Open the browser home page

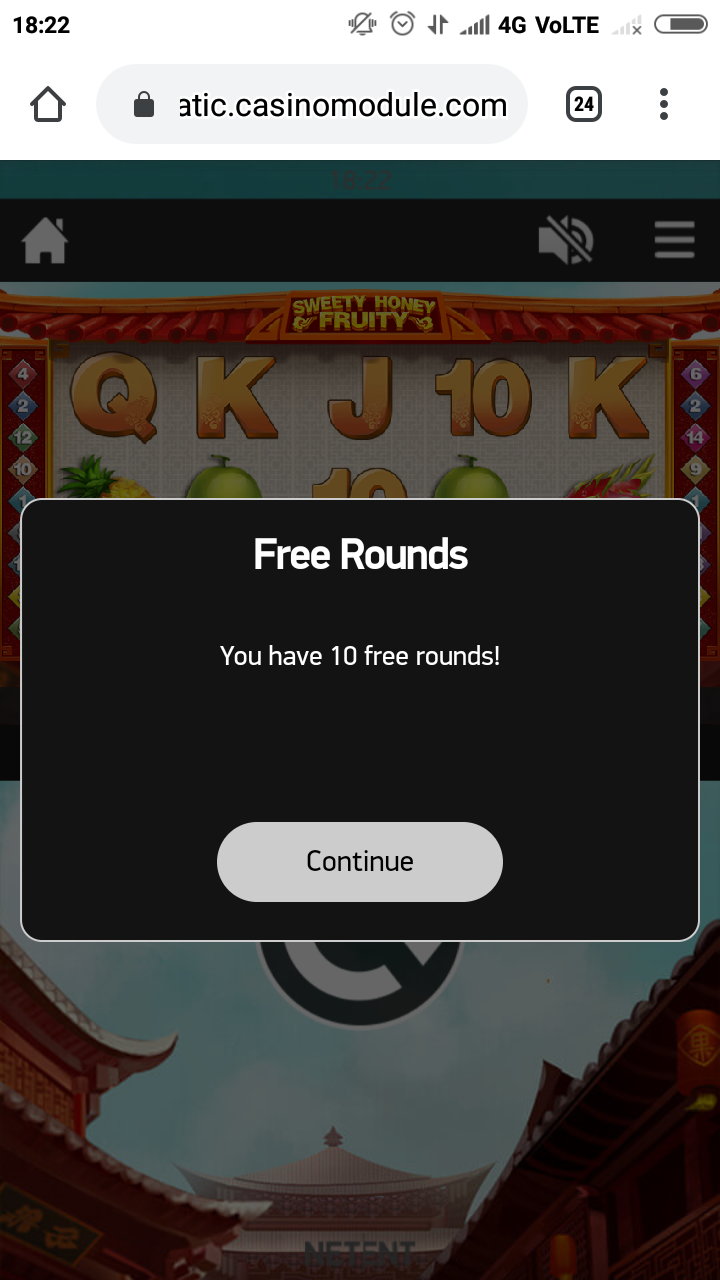pos(48,104)
